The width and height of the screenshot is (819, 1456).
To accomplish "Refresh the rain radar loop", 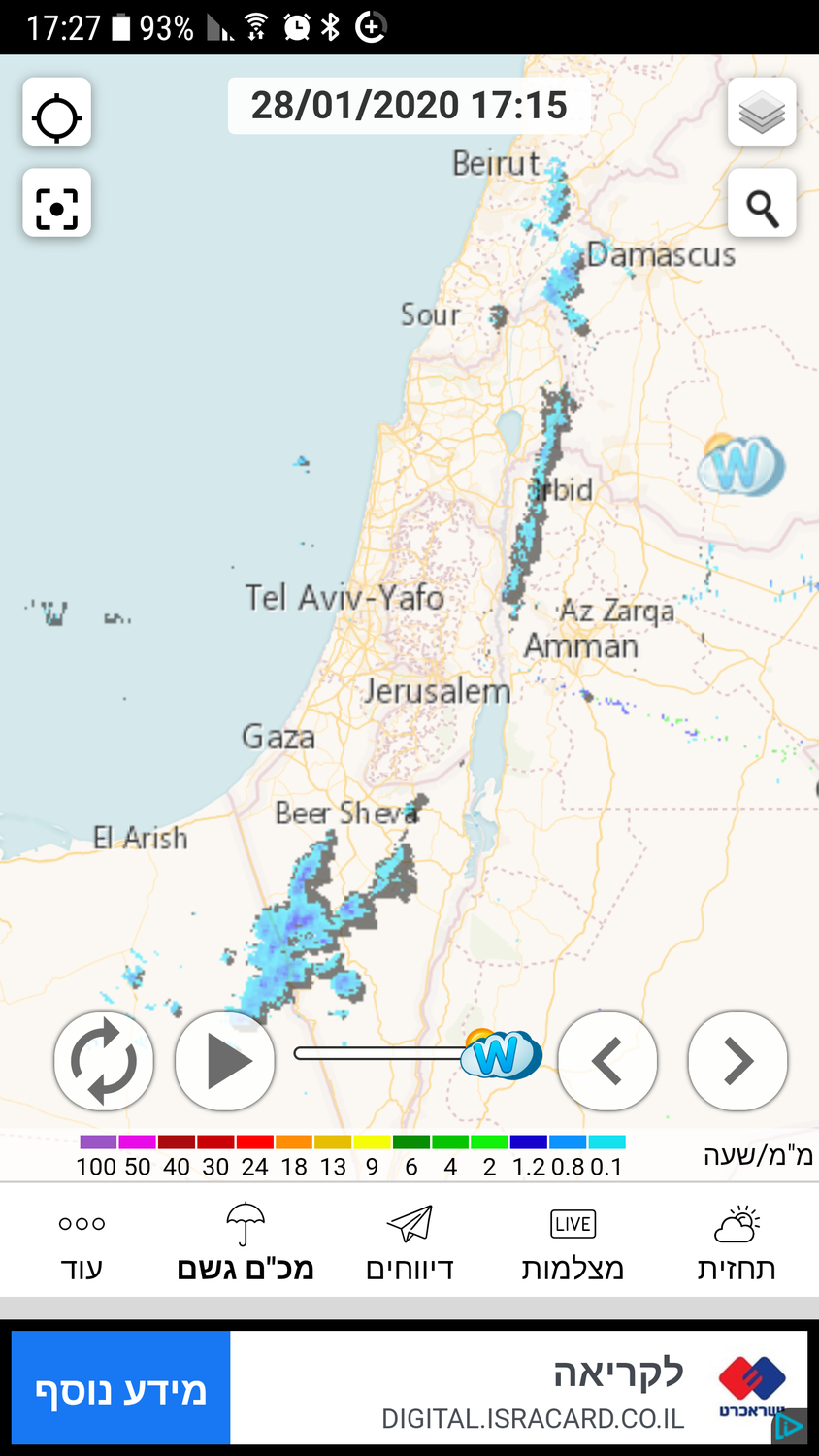I will pos(104,1061).
